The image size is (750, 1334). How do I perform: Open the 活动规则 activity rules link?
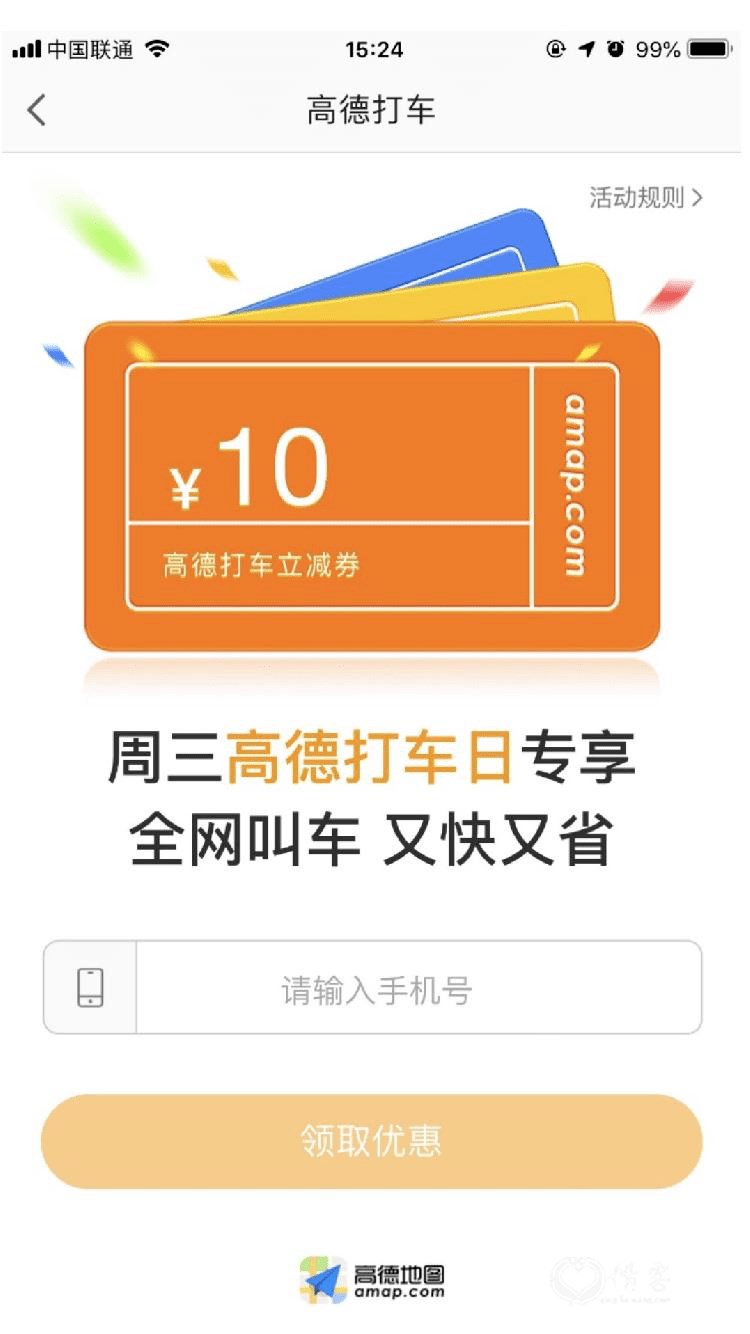[x=645, y=197]
